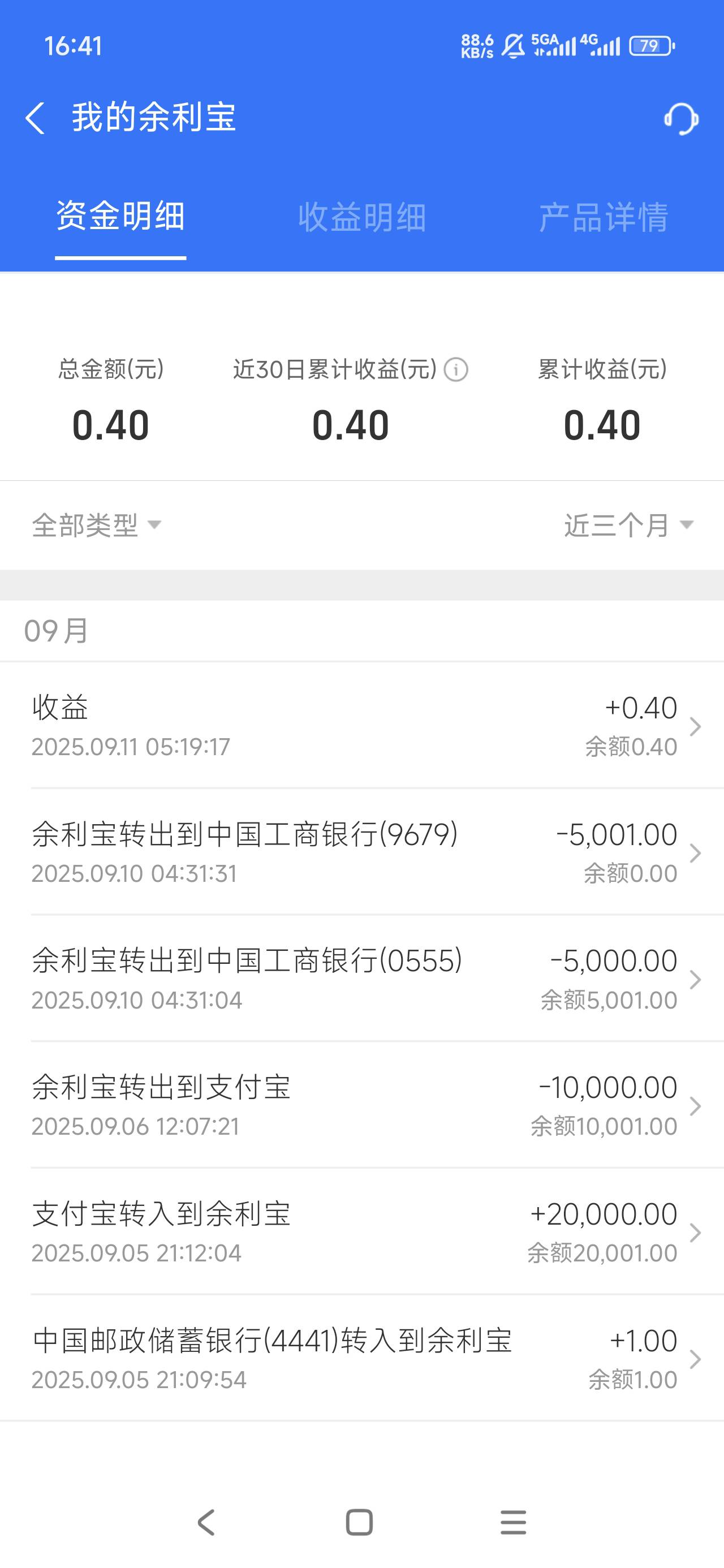Image resolution: width=724 pixels, height=1568 pixels.
Task: Open transfer to 中国工商银行(9679) record
Action: coord(361,852)
